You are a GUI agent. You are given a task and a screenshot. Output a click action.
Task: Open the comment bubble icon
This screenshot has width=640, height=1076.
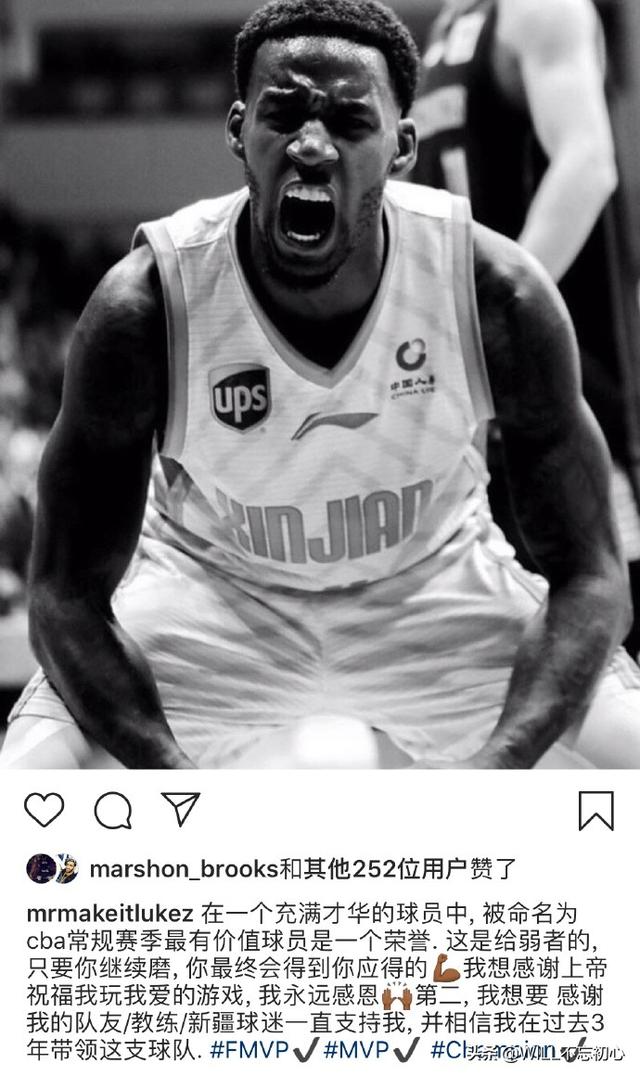(113, 809)
